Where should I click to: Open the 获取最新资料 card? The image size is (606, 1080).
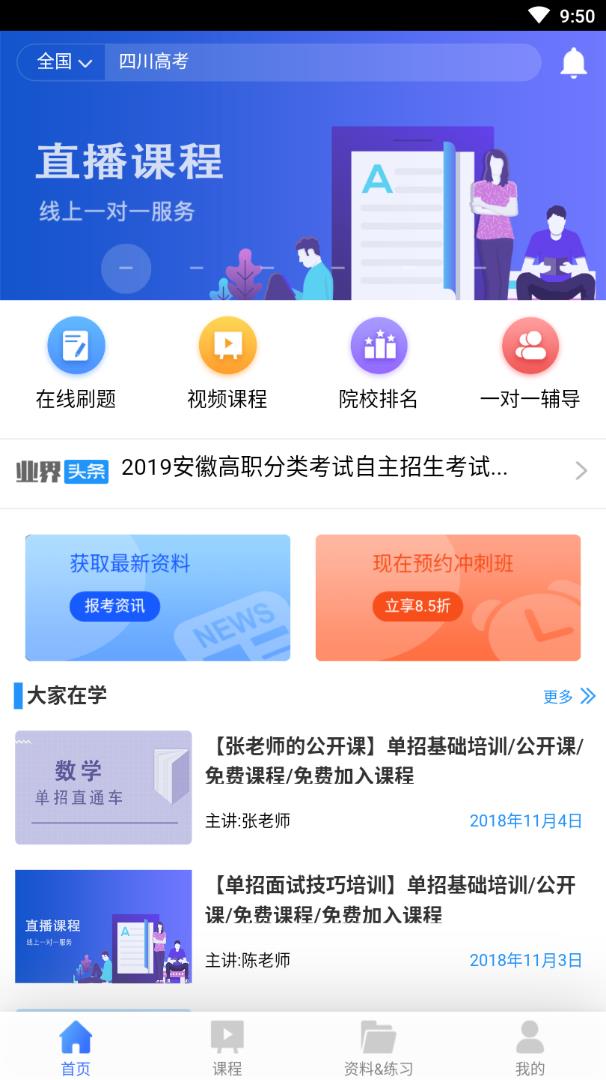(x=157, y=597)
